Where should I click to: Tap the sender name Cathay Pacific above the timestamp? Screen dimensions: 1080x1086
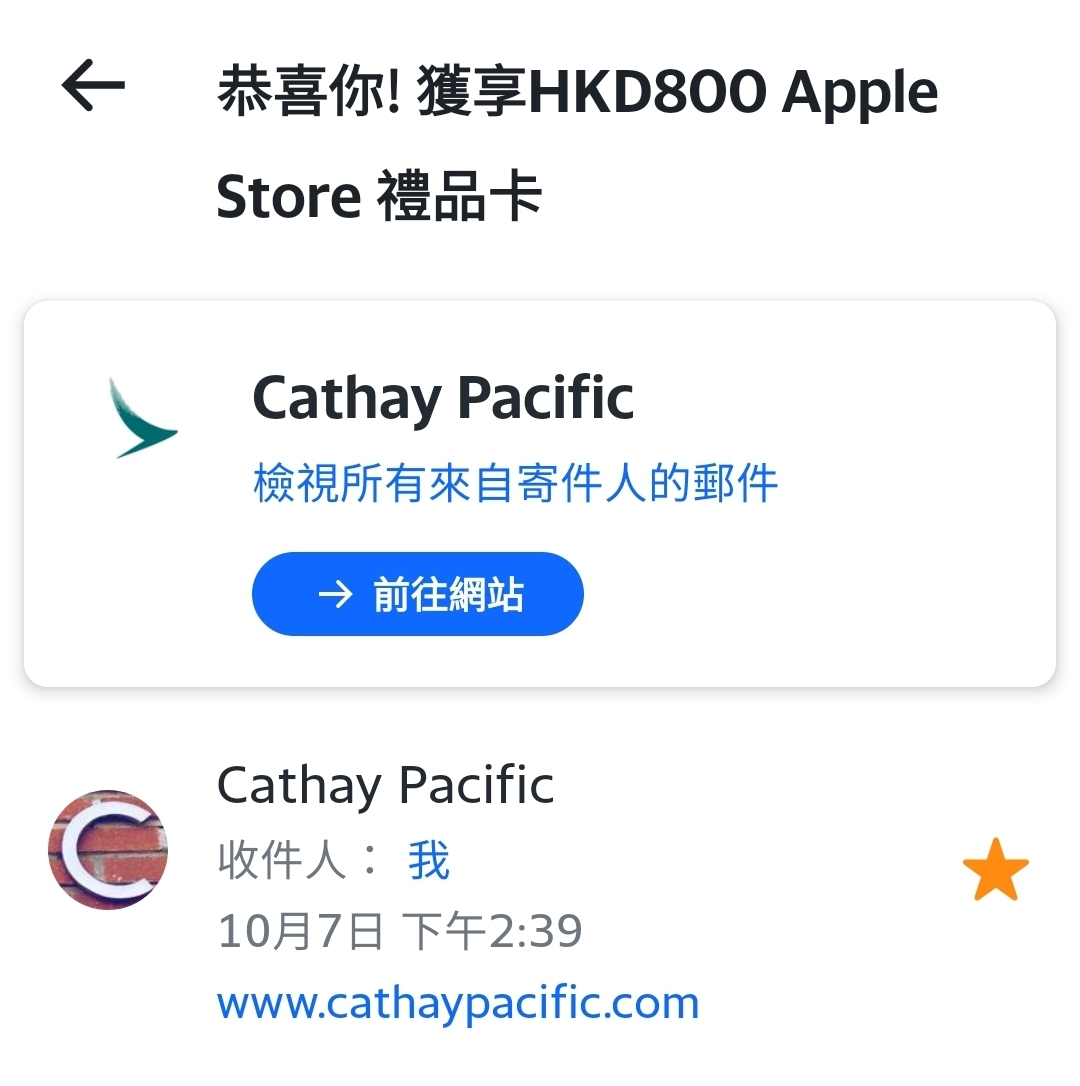(384, 786)
